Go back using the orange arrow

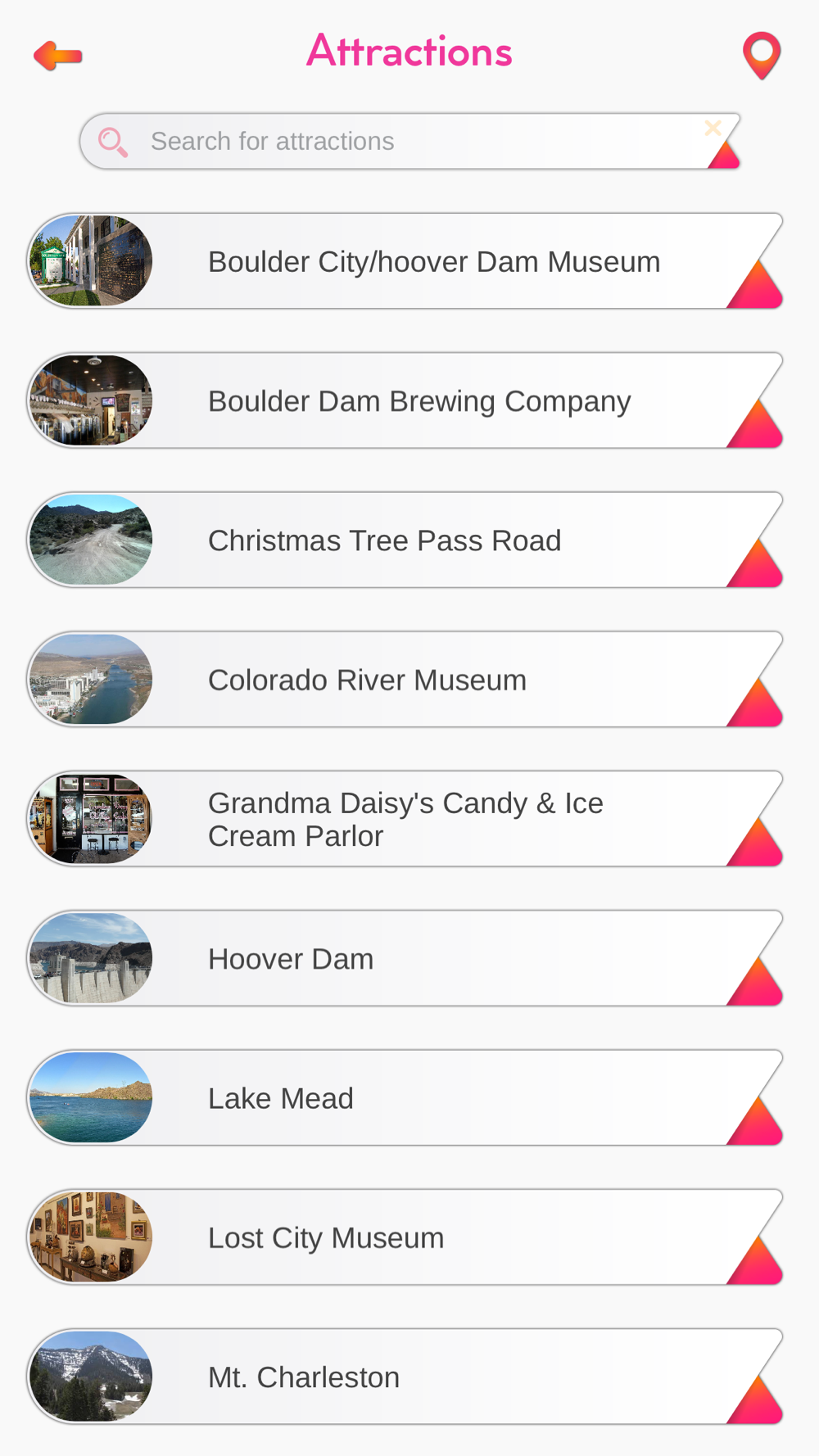[x=58, y=56]
